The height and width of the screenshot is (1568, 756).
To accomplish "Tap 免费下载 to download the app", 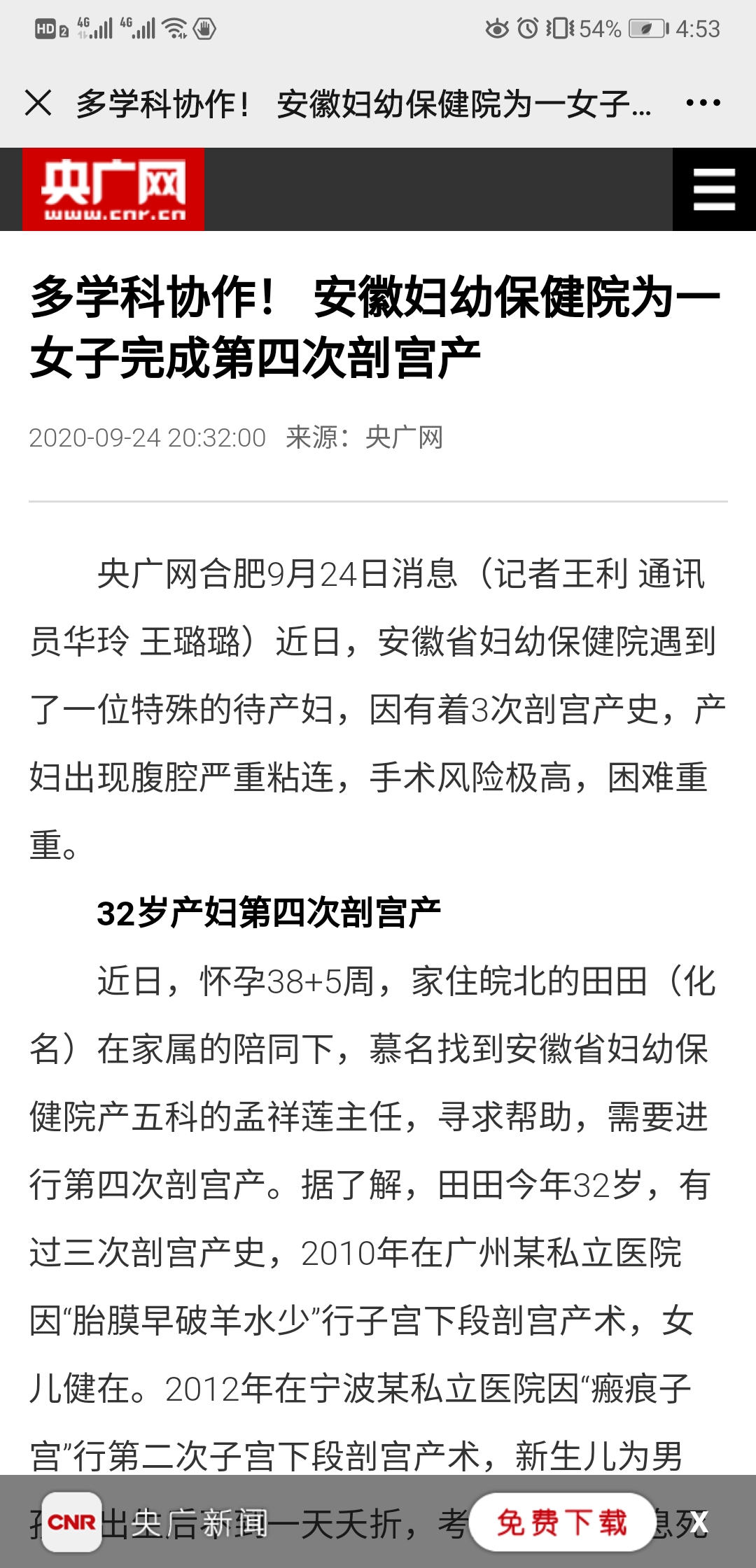I will click(x=562, y=1522).
